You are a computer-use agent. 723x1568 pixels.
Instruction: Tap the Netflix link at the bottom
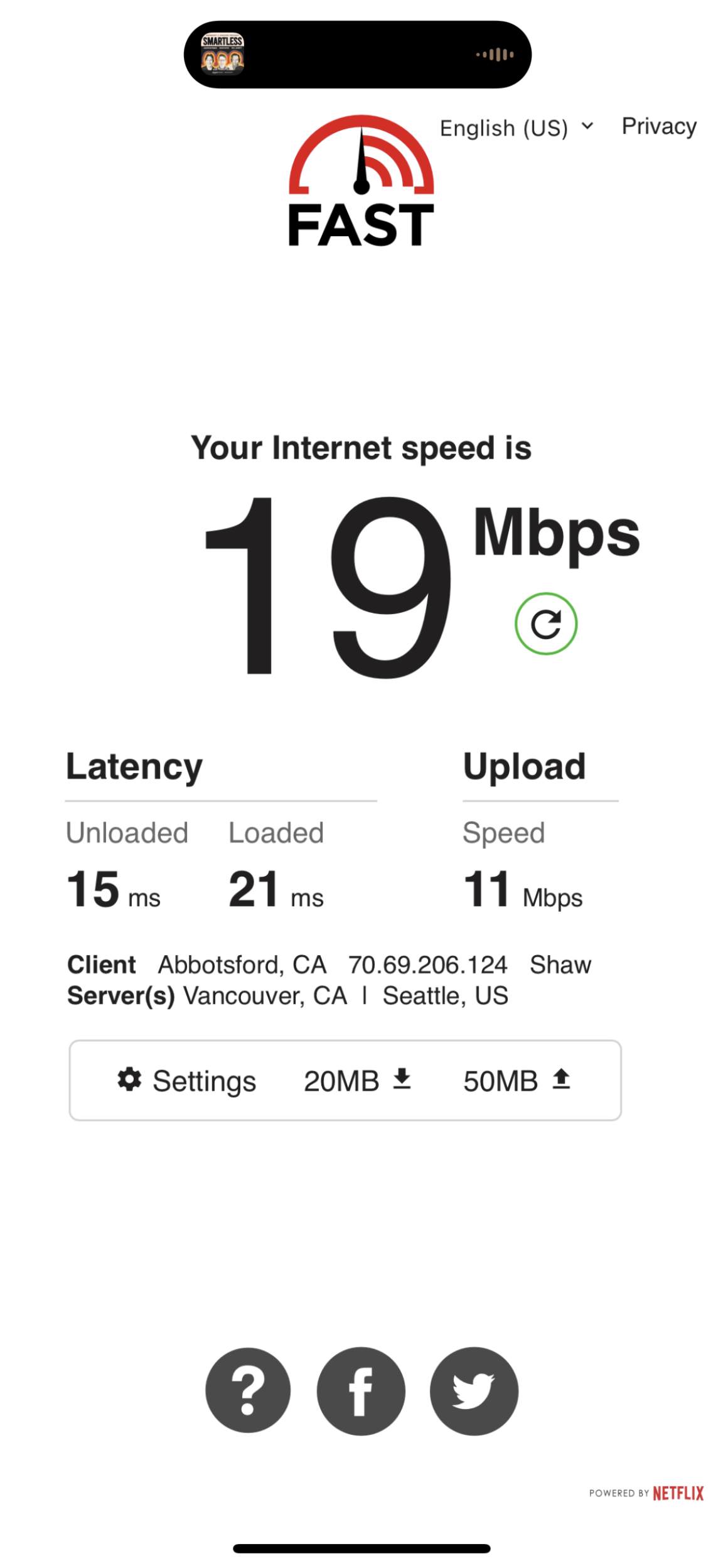[677, 1493]
